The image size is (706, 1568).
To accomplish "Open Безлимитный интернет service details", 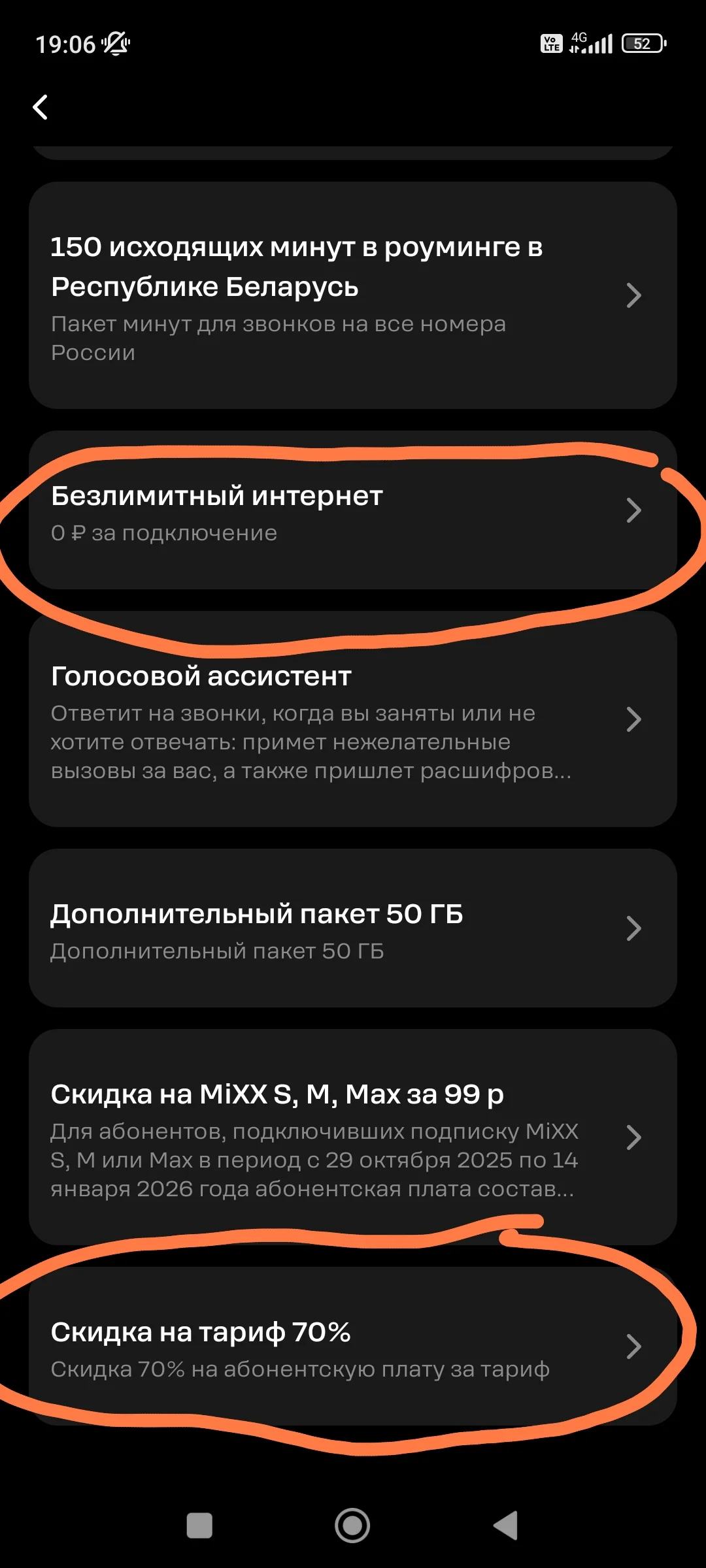I will tap(353, 510).
